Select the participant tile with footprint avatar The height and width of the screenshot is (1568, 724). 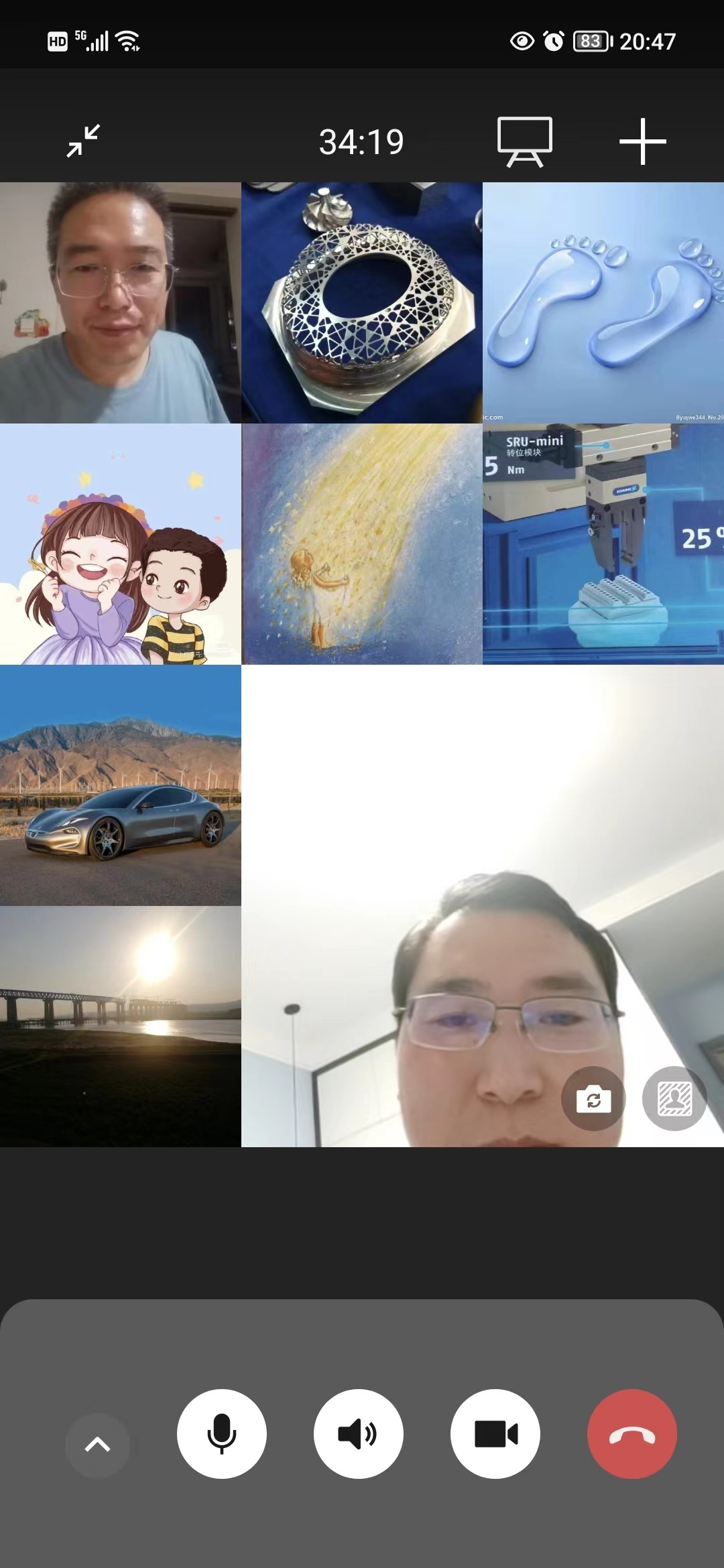[x=603, y=303]
